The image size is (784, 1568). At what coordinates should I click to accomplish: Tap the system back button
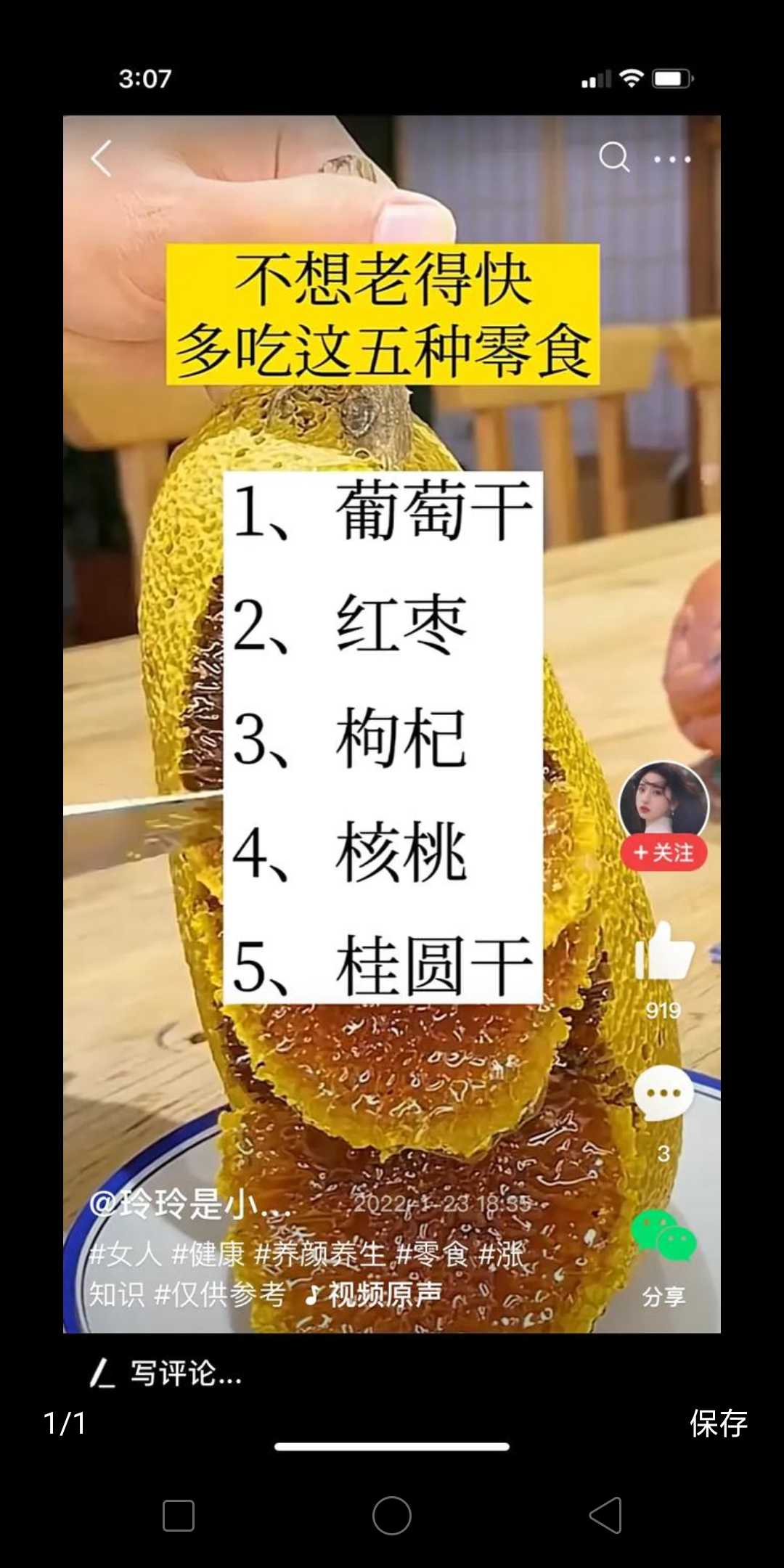point(606,1515)
